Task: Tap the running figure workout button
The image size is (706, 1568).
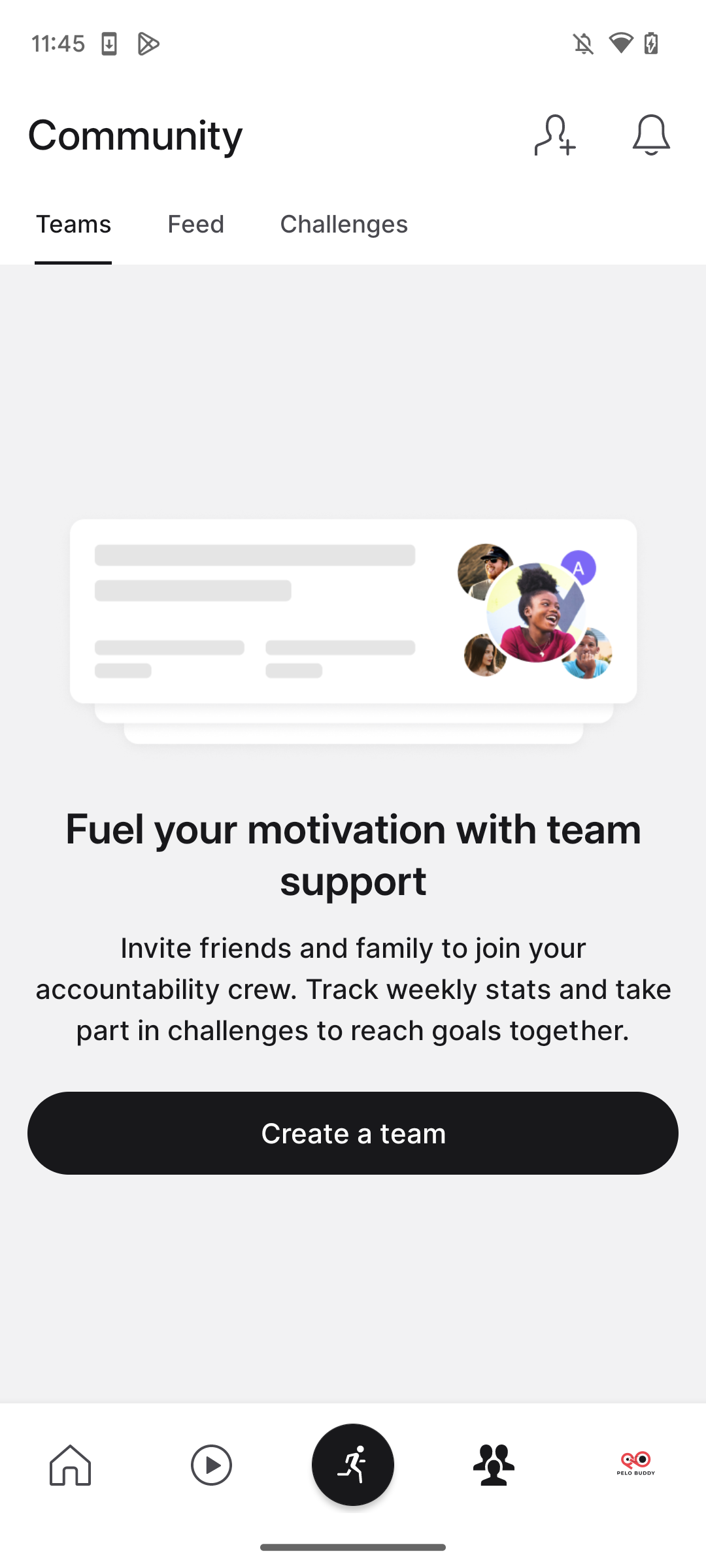Action: (x=353, y=1465)
